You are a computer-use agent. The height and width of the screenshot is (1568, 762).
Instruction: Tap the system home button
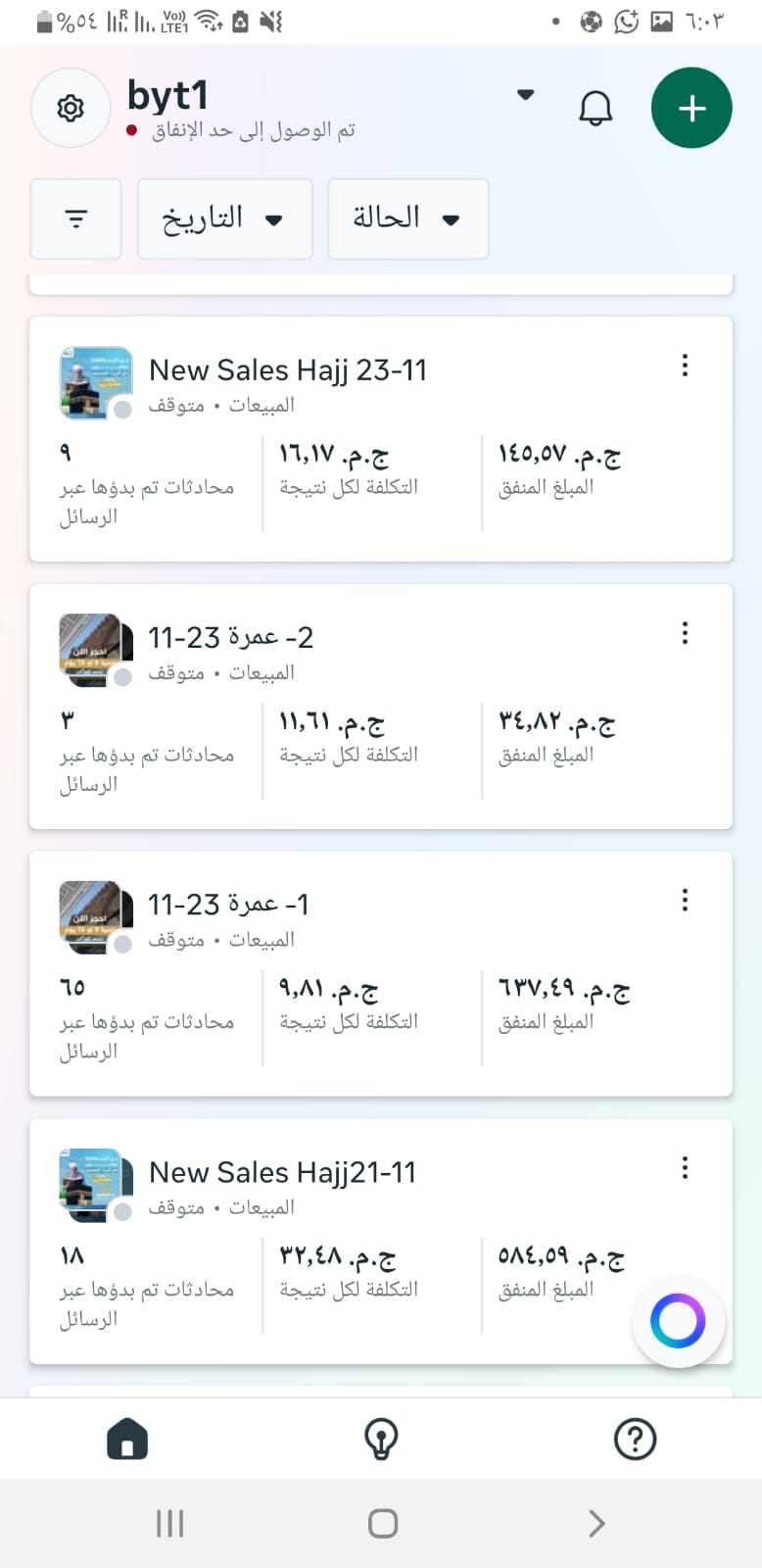pos(382,1523)
